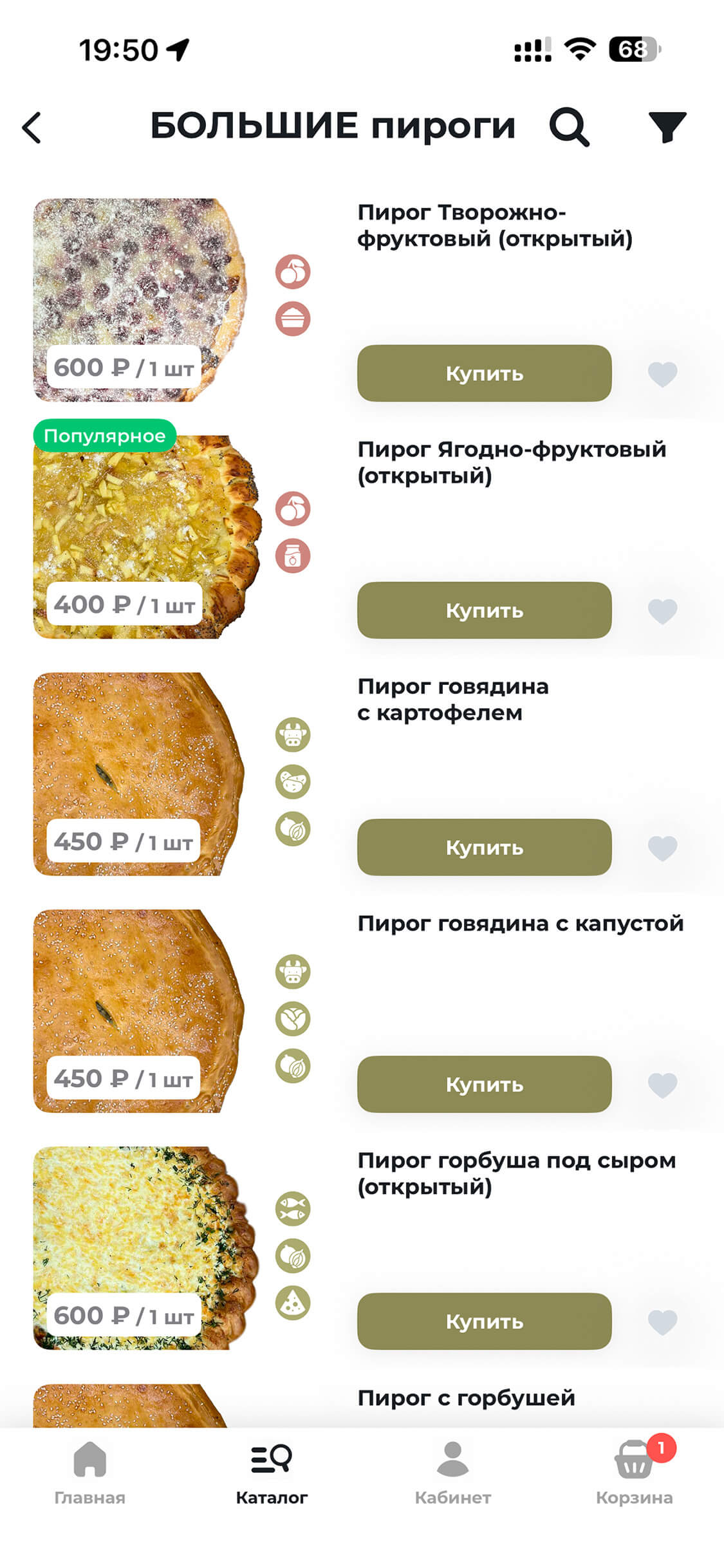Open search in the catalog
The height and width of the screenshot is (1568, 724).
click(x=569, y=127)
